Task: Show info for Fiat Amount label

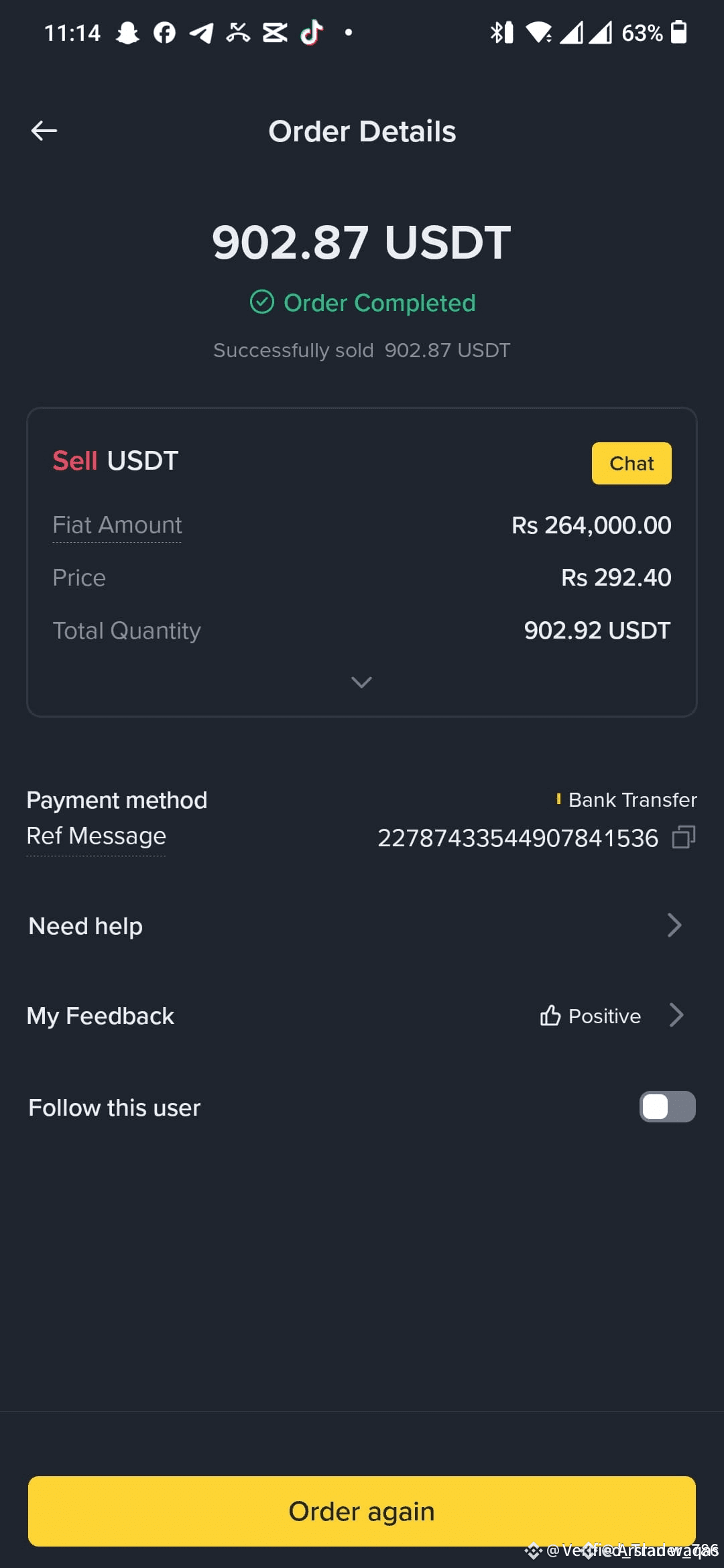Action: [117, 525]
